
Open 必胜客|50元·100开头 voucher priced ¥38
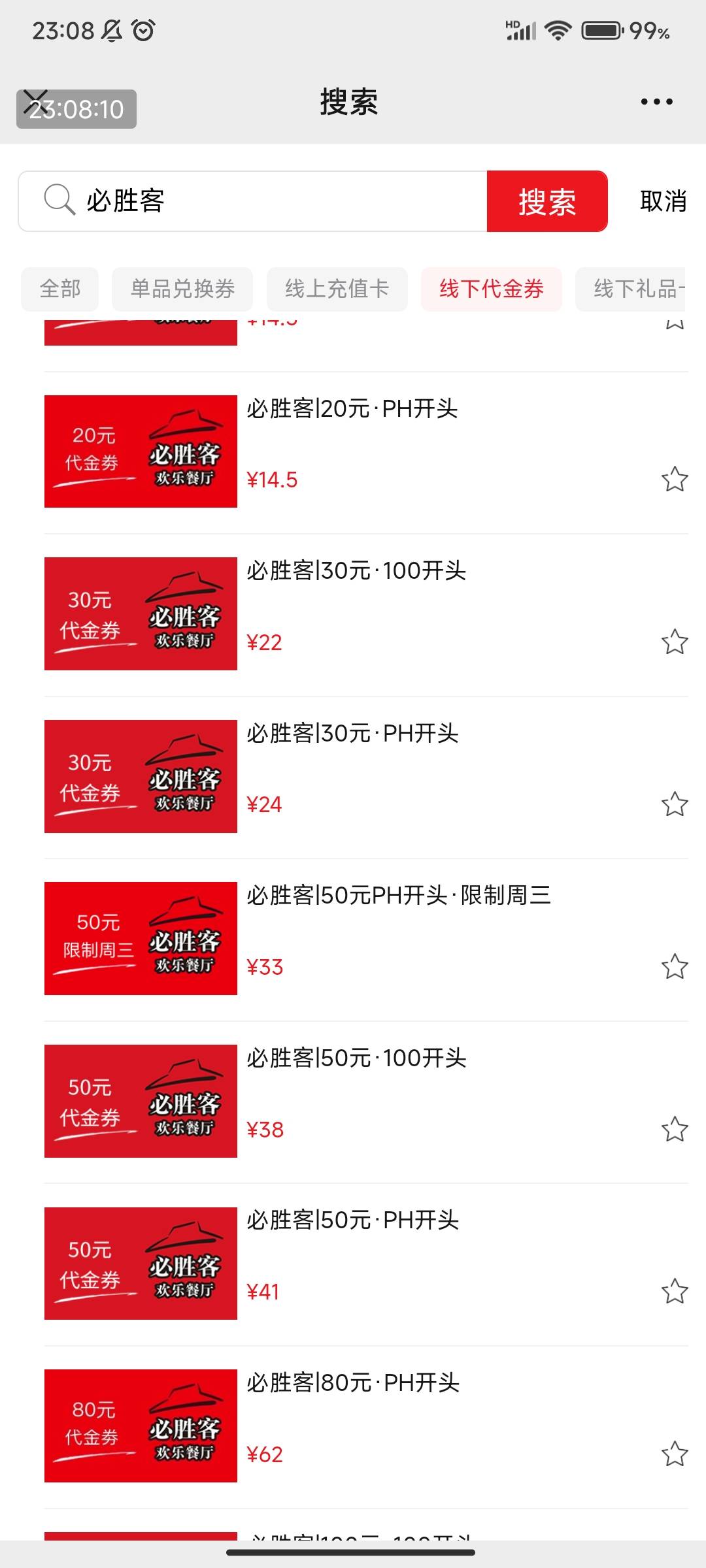tap(356, 1058)
